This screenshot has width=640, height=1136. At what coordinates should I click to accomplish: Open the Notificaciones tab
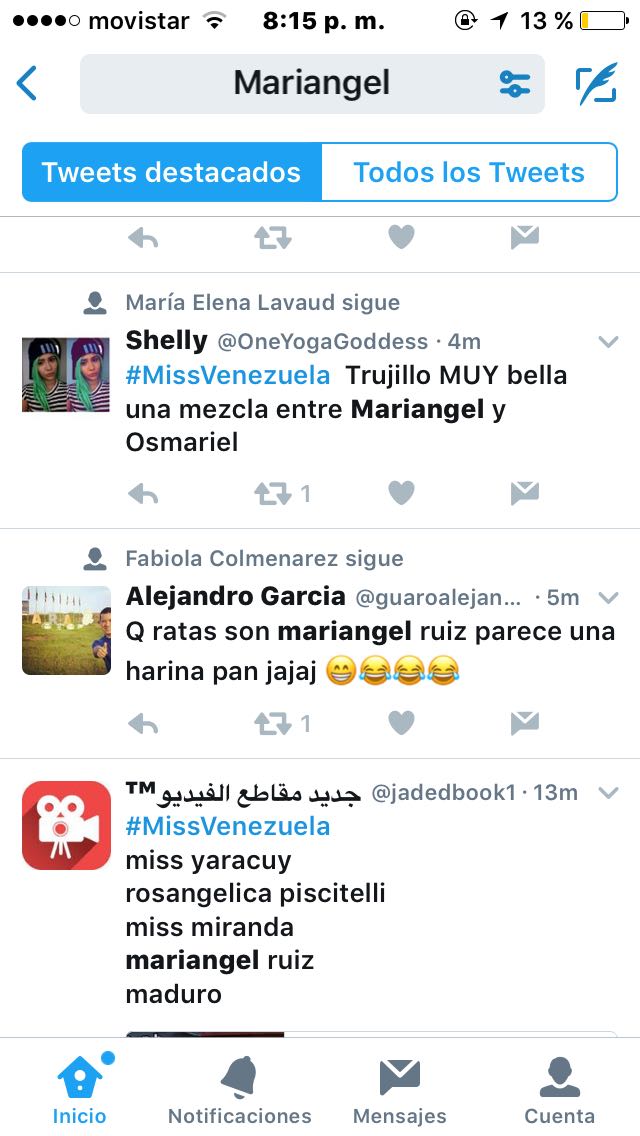coord(239,1090)
